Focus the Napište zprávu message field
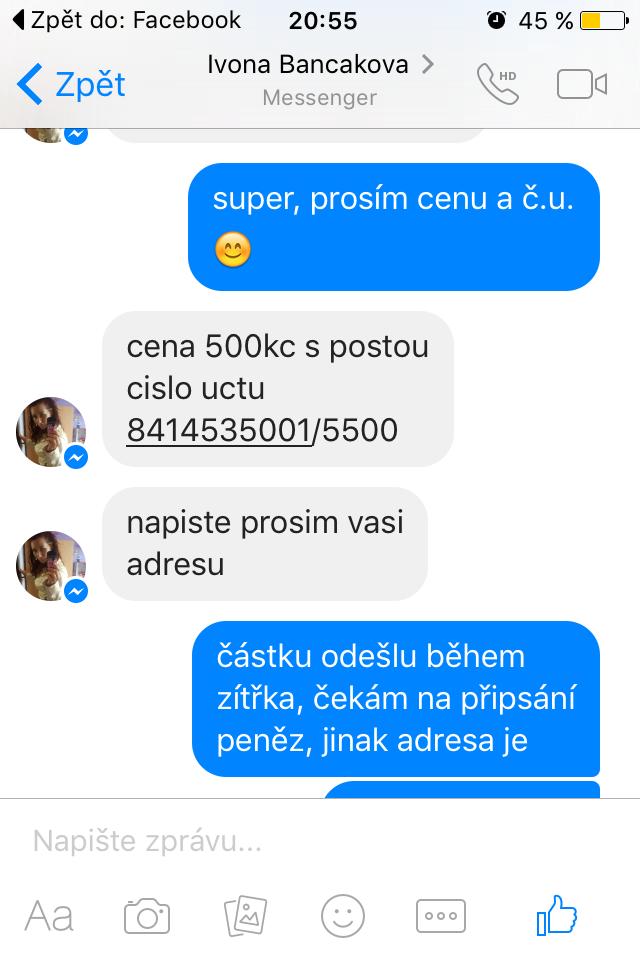This screenshot has width=640, height=960. click(x=300, y=841)
